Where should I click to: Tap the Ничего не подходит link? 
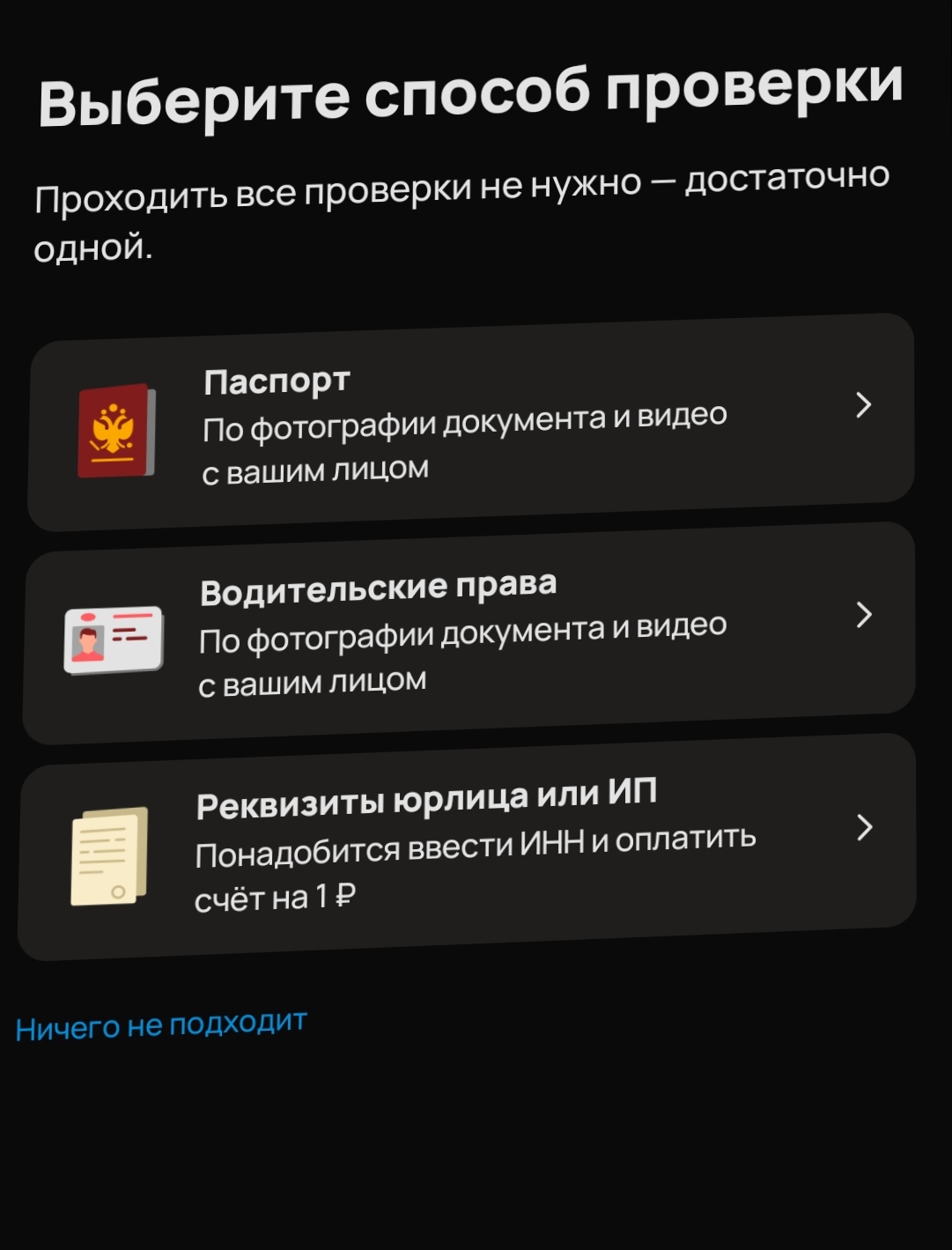(161, 1025)
